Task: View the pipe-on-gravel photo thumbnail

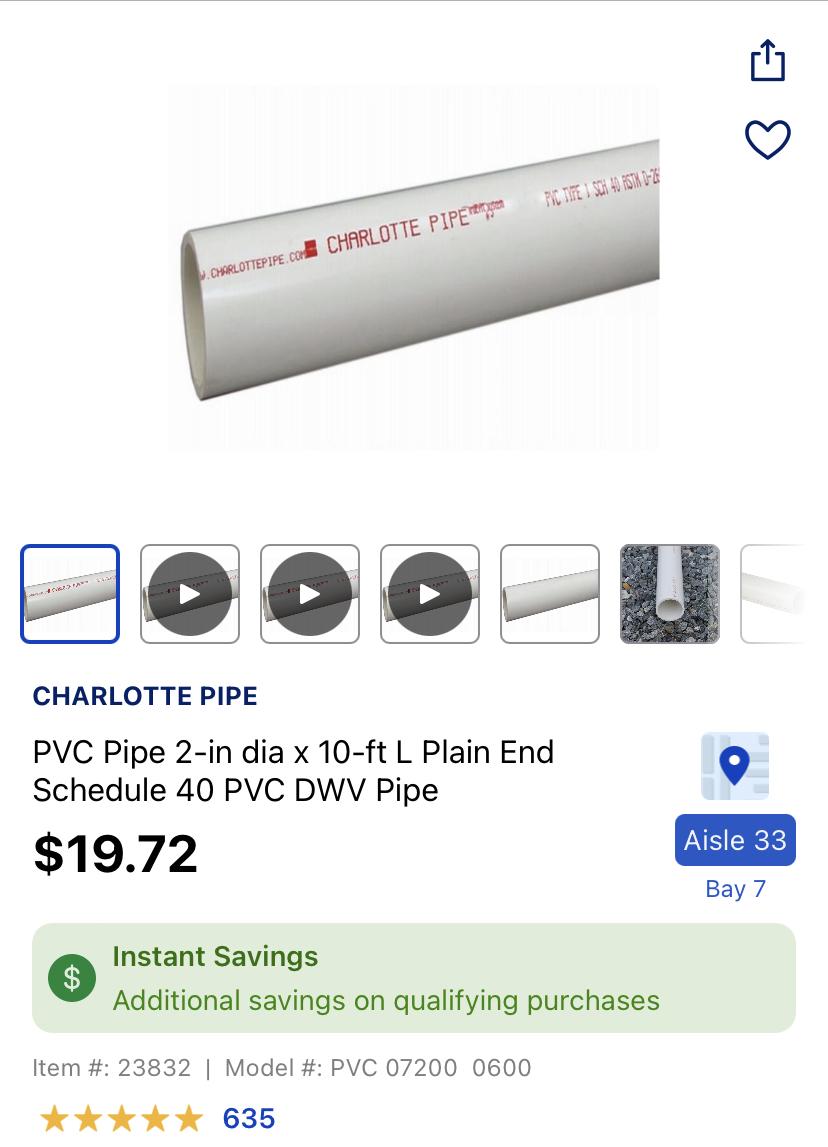Action: (670, 594)
